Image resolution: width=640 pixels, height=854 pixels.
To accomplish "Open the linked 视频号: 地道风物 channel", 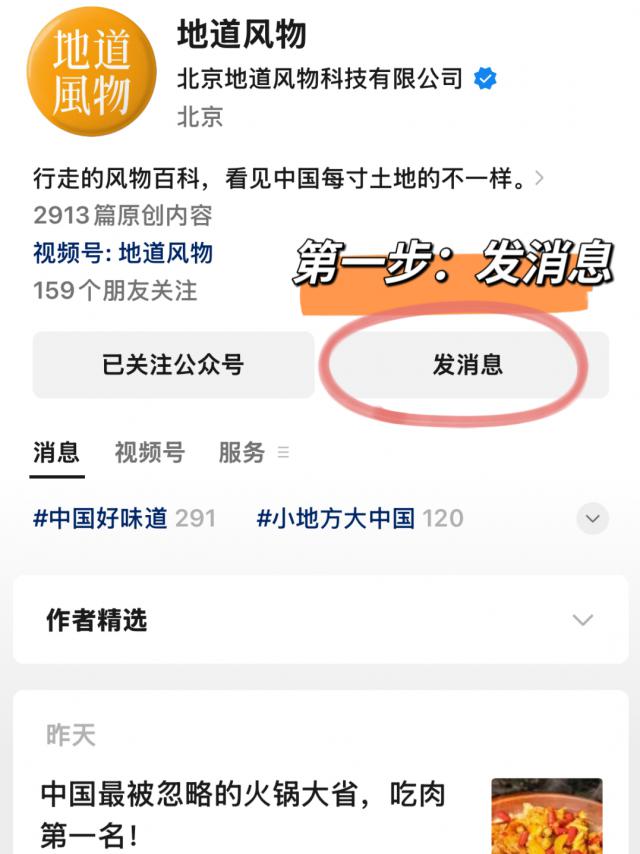I will (123, 253).
